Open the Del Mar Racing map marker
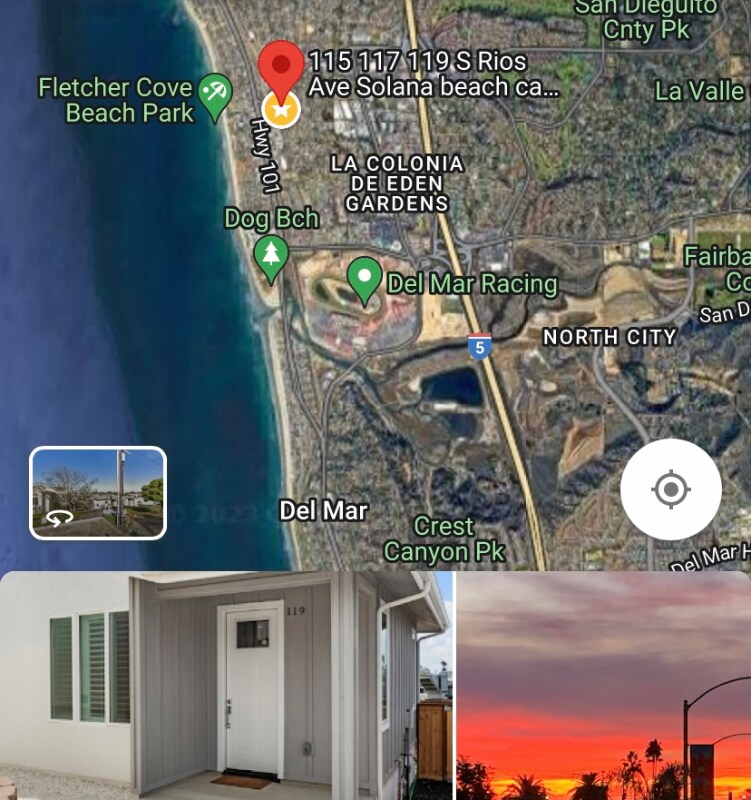The image size is (751, 800). (365, 279)
